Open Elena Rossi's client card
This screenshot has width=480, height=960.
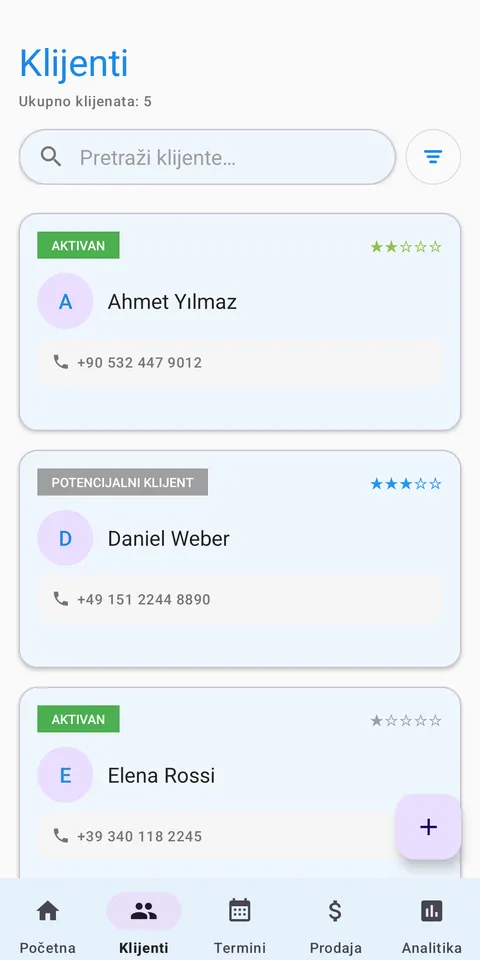[x=240, y=784]
